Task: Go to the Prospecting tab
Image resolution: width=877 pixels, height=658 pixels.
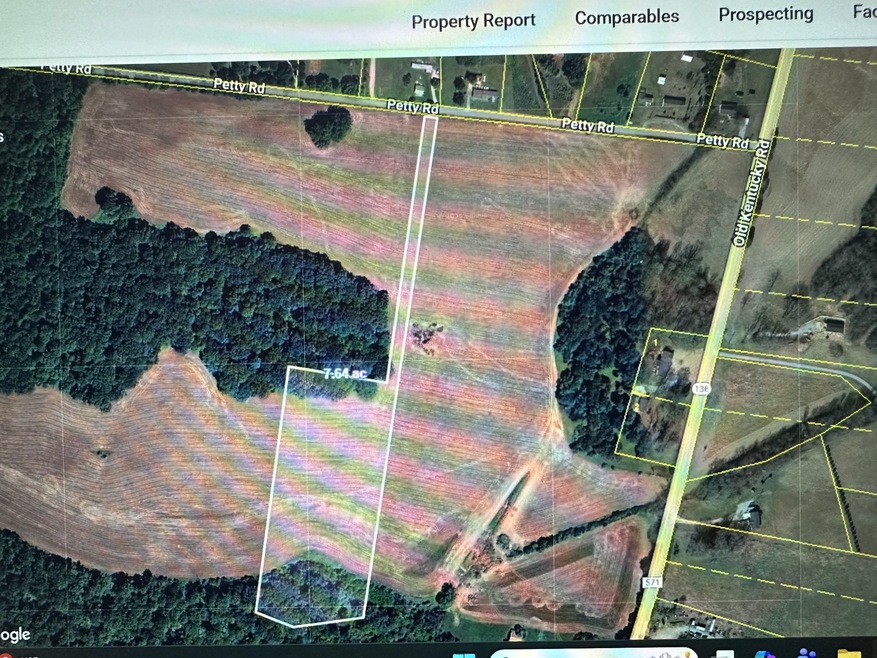Action: coord(765,14)
